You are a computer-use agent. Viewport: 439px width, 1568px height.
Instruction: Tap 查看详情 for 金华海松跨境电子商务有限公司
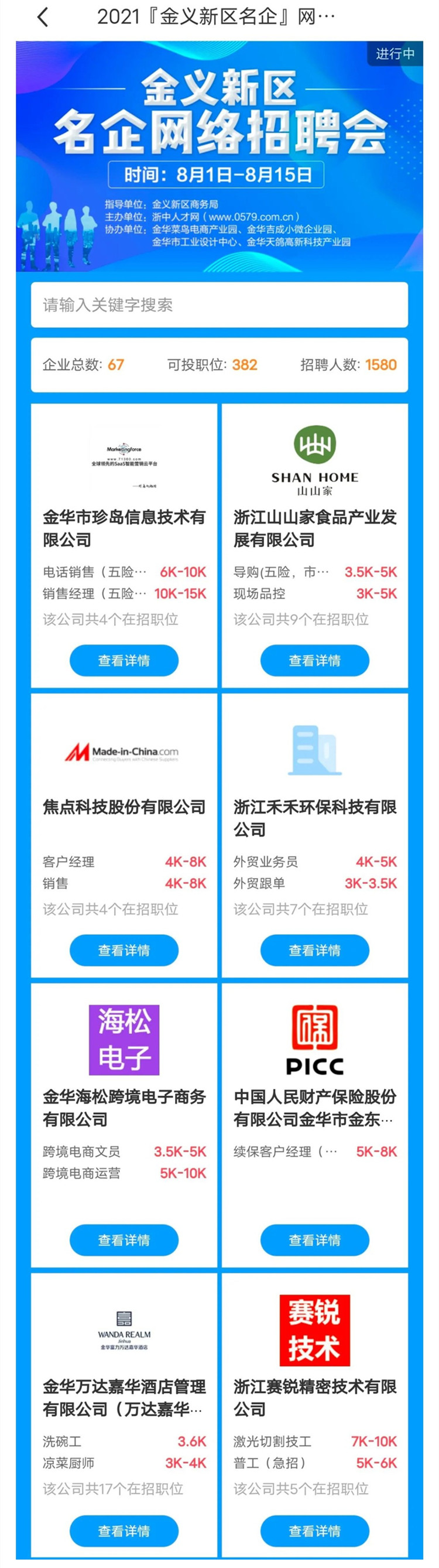[x=124, y=1240]
